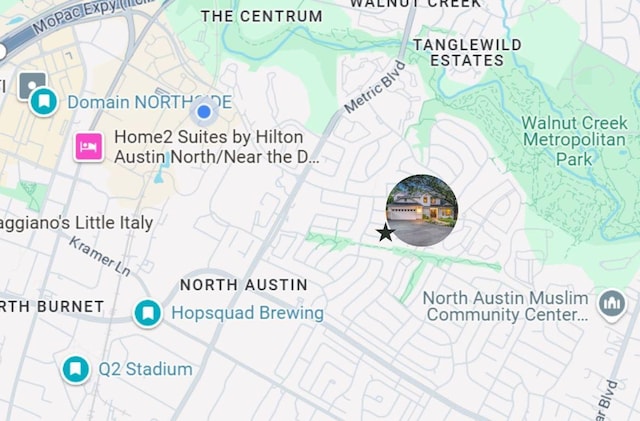Tap the Hopsquad Brewing pin
The image size is (640, 421).
coord(148,314)
